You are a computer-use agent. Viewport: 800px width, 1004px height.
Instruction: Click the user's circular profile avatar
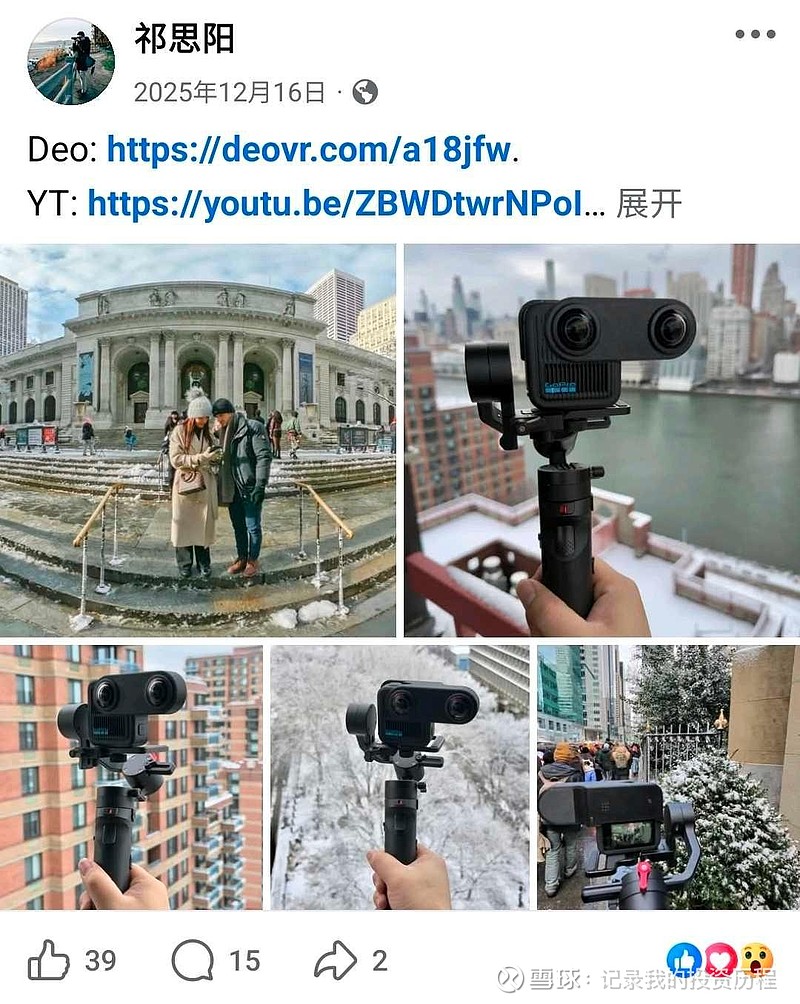tap(68, 55)
